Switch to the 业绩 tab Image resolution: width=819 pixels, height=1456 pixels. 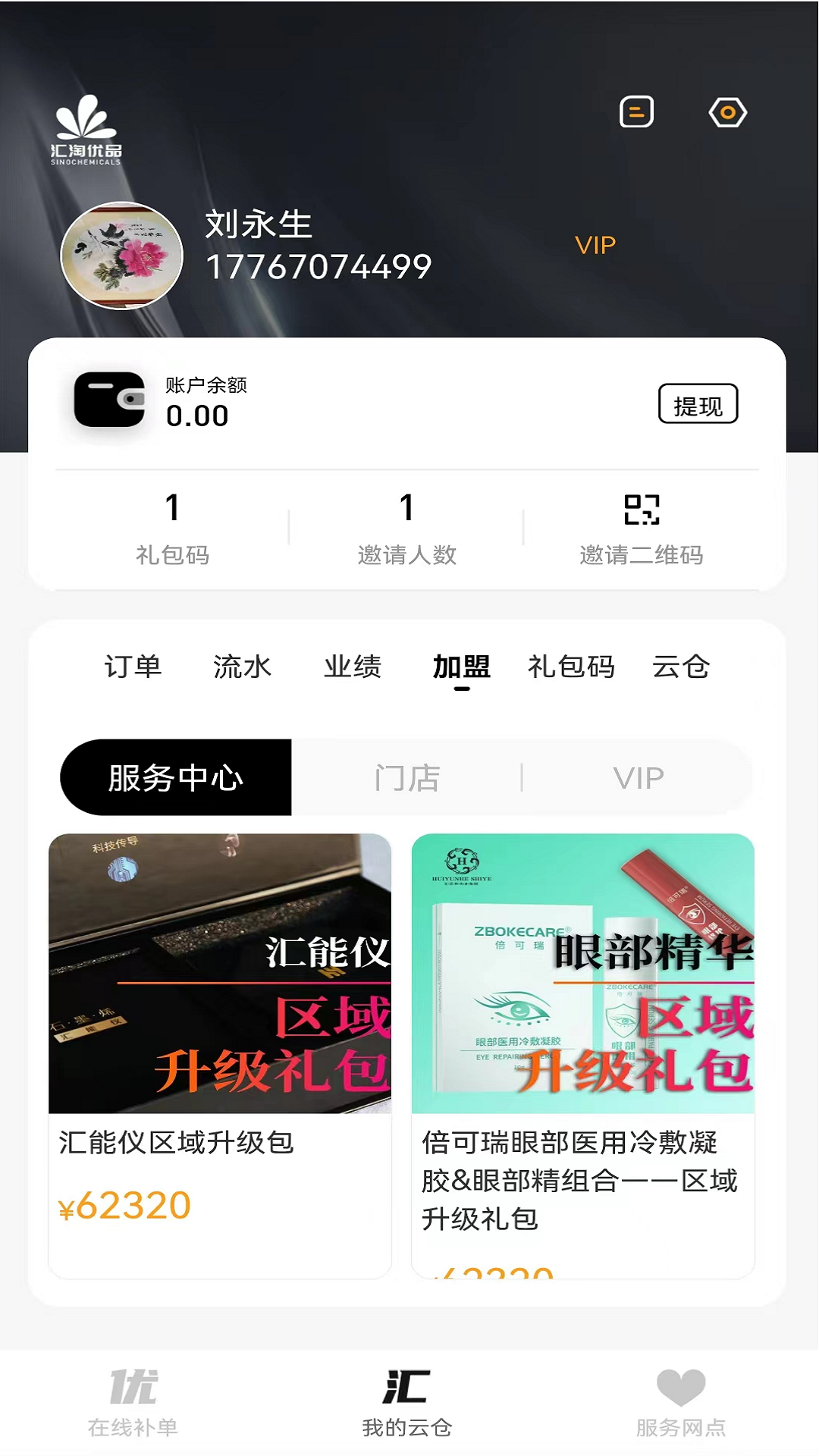(353, 667)
